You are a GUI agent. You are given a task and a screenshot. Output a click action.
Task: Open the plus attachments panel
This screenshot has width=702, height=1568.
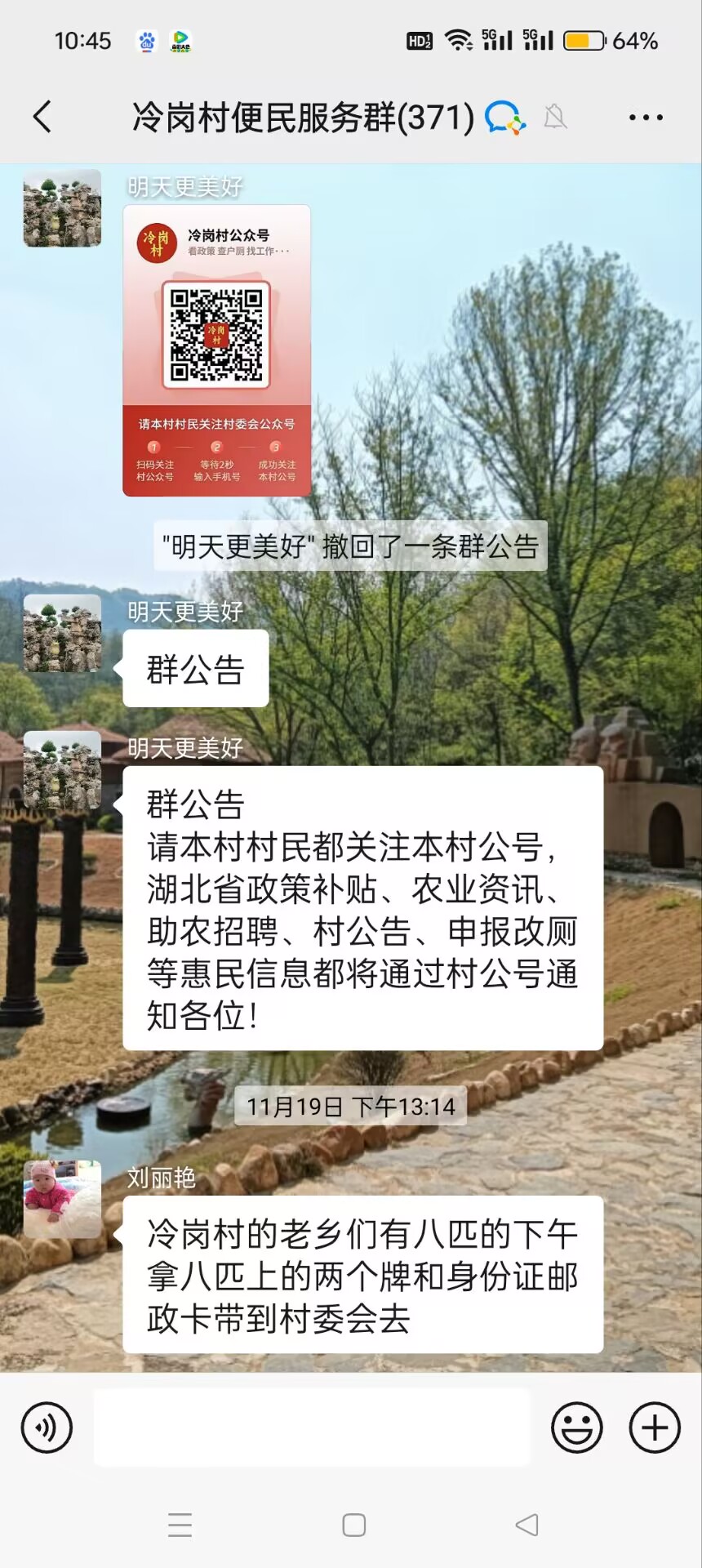[654, 1428]
